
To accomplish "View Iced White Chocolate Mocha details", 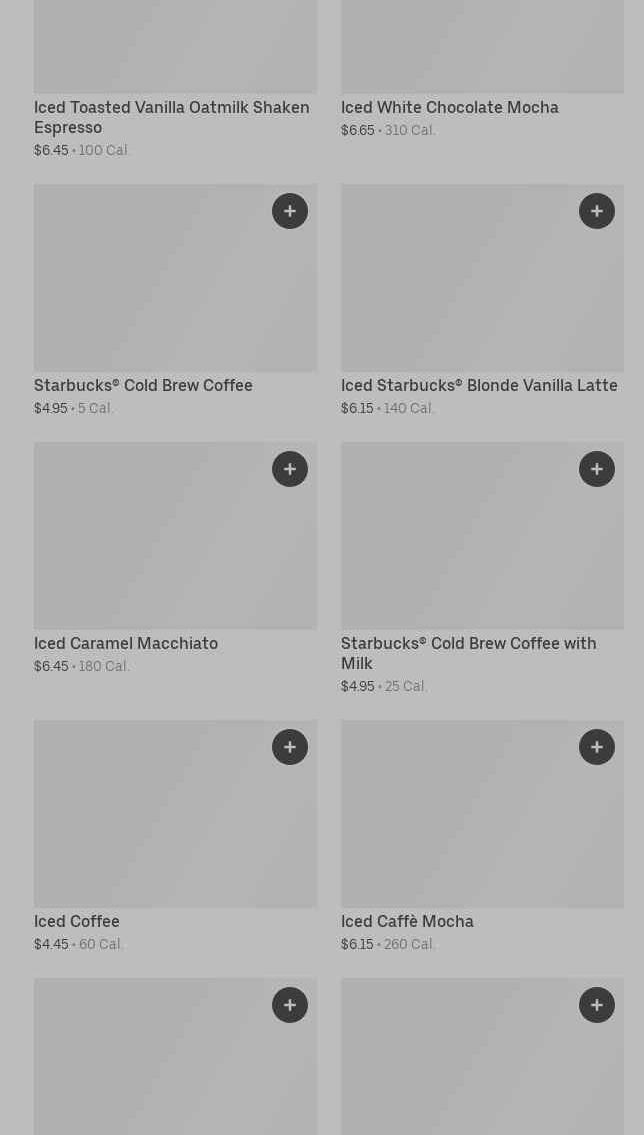I will click(x=449, y=107).
